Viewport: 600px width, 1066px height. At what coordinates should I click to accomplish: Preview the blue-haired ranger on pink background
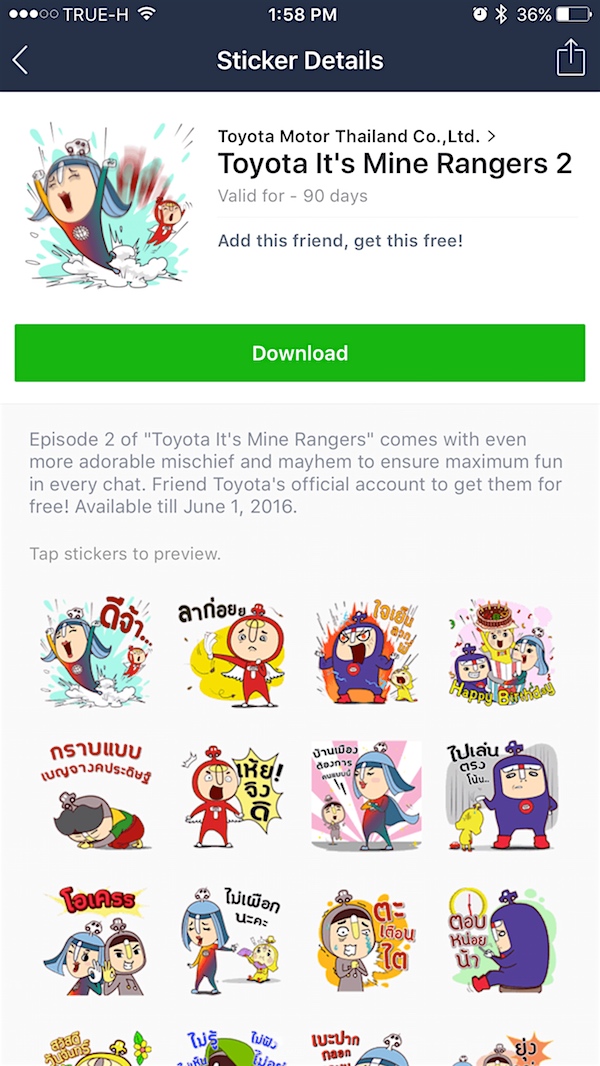pyautogui.click(x=366, y=795)
